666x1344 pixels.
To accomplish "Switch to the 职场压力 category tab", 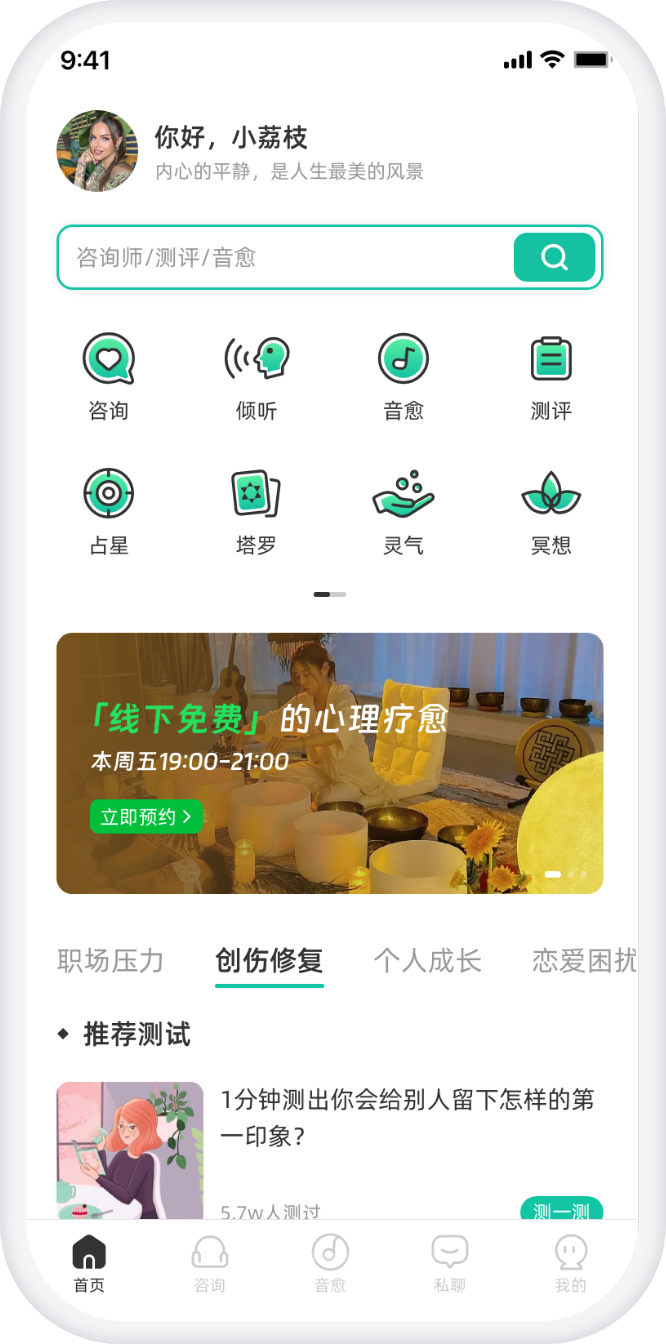I will pos(110,962).
